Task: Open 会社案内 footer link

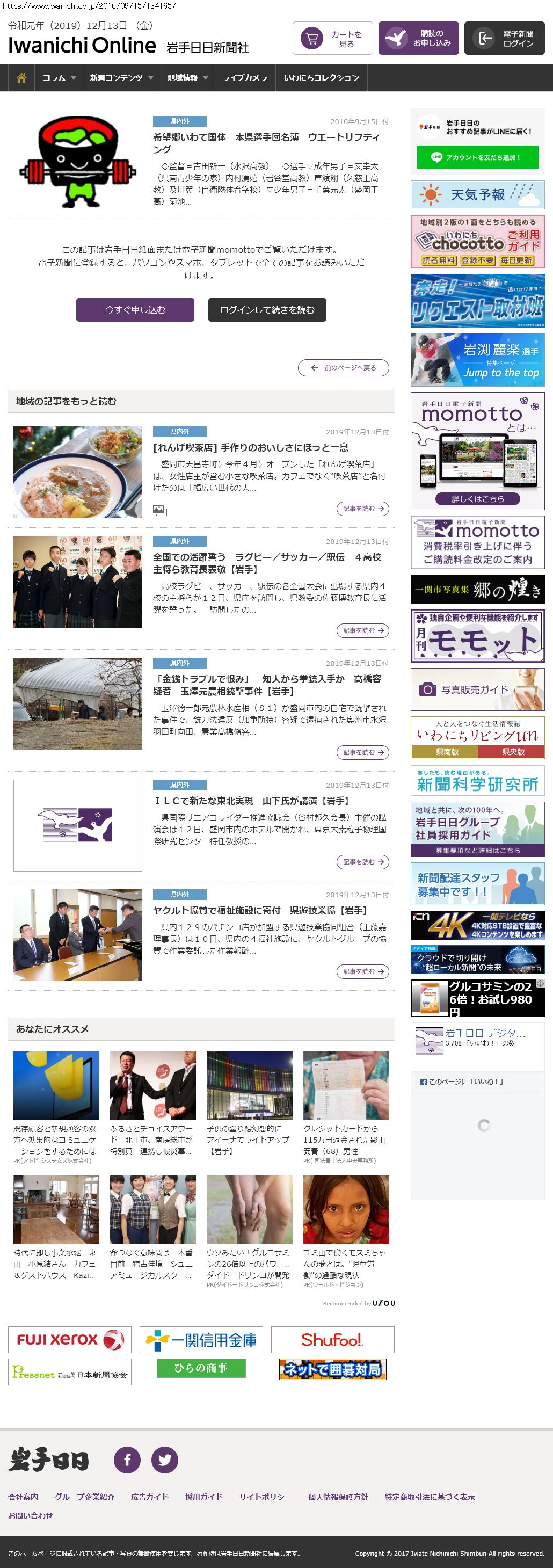Action: 23,1497
